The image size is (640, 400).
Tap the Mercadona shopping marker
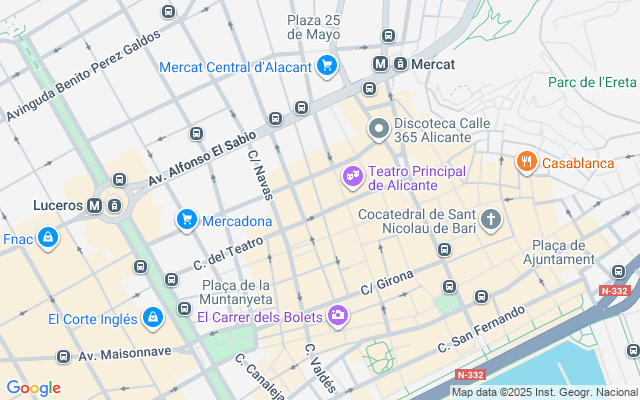pyautogui.click(x=186, y=219)
